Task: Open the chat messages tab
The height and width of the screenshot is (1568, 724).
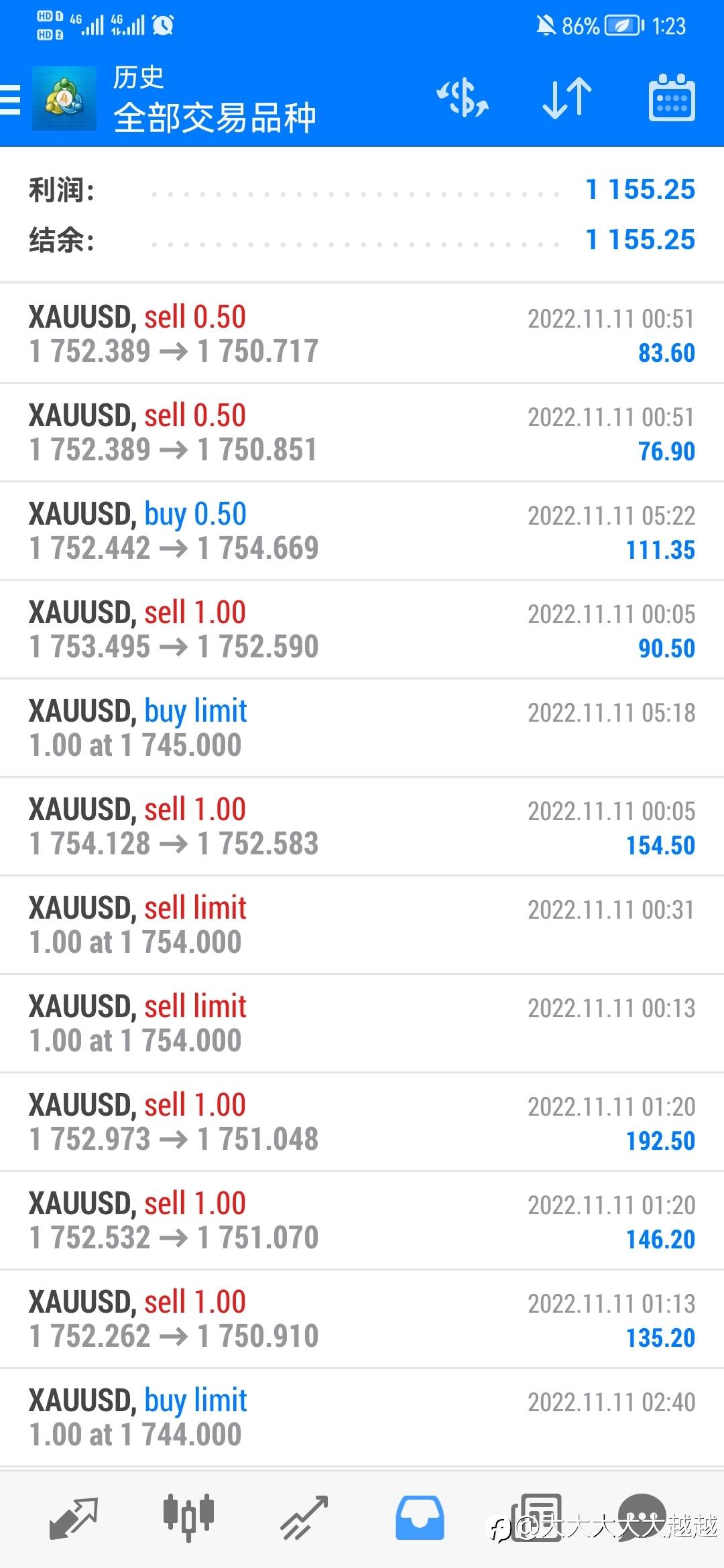Action: point(642,1516)
